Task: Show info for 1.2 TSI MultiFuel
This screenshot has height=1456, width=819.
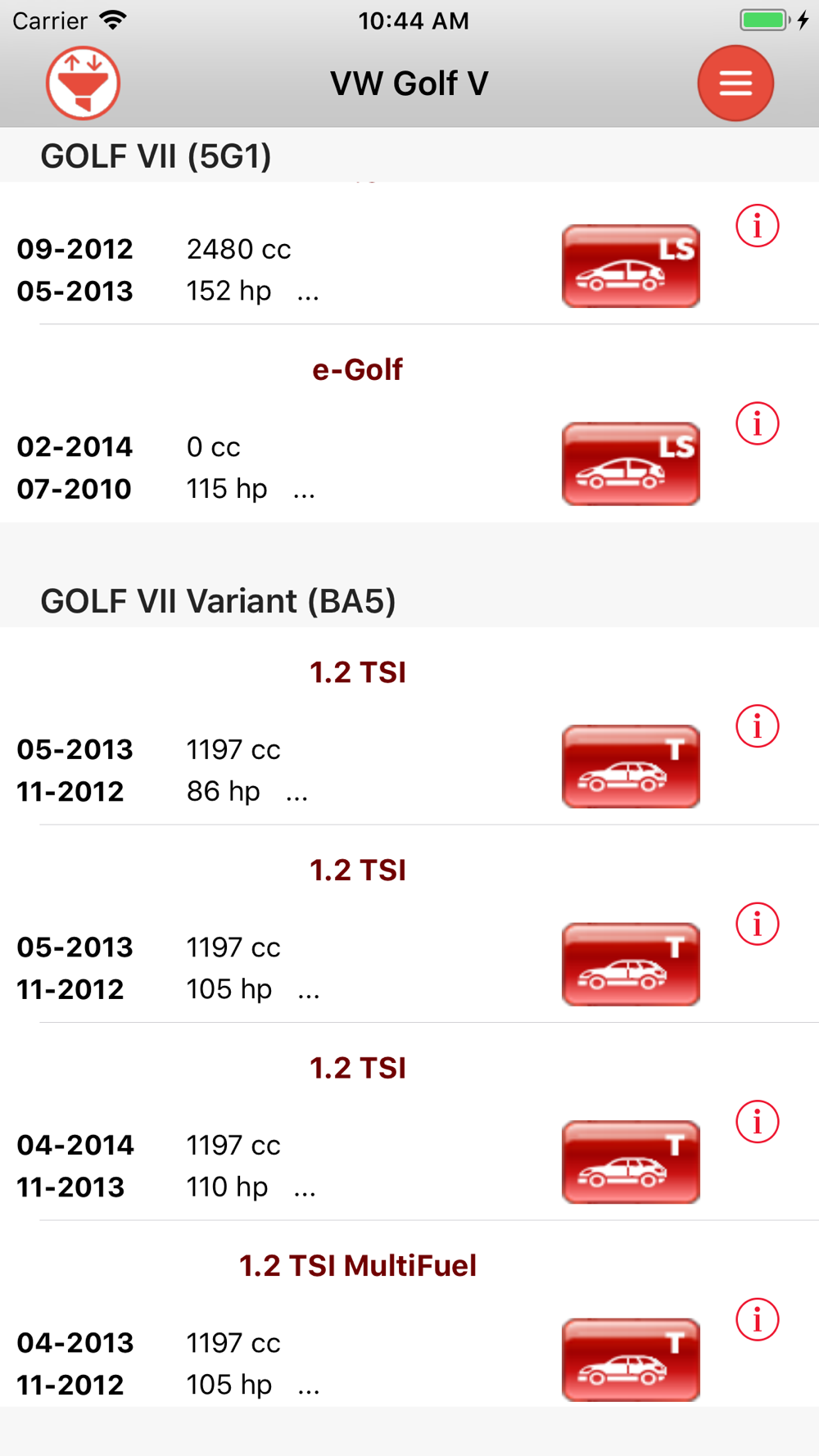Action: pyautogui.click(x=757, y=1319)
